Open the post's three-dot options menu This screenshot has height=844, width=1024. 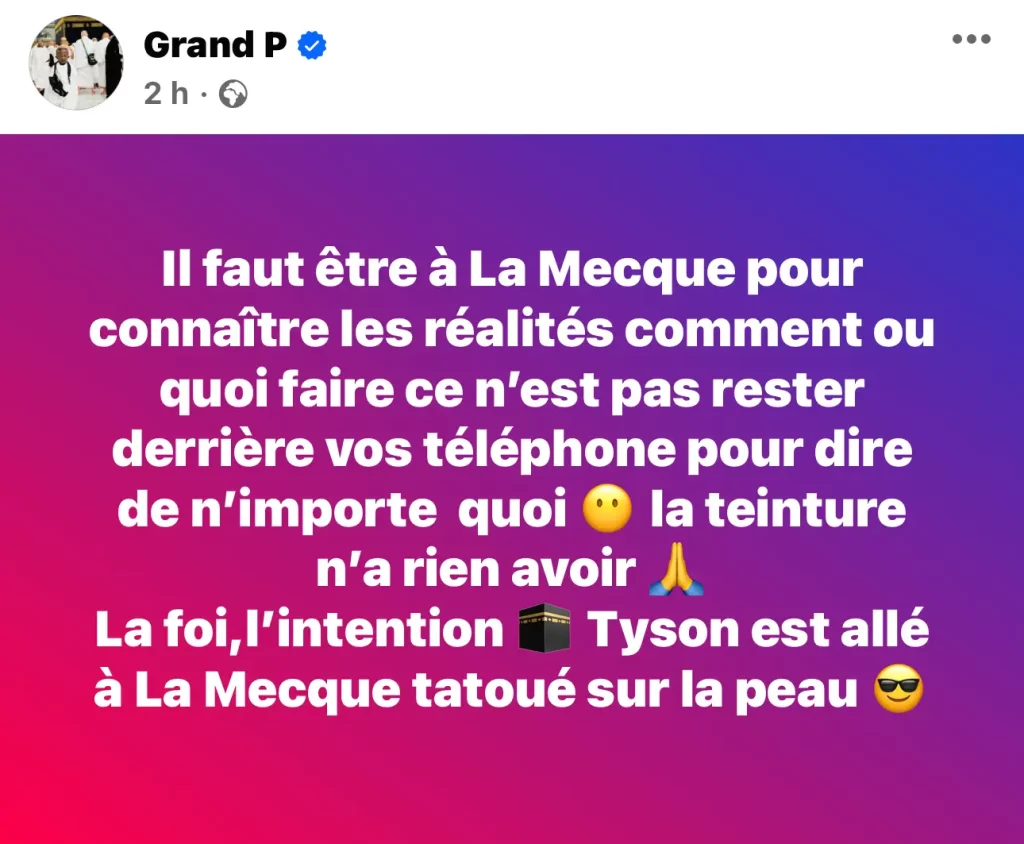tap(970, 40)
